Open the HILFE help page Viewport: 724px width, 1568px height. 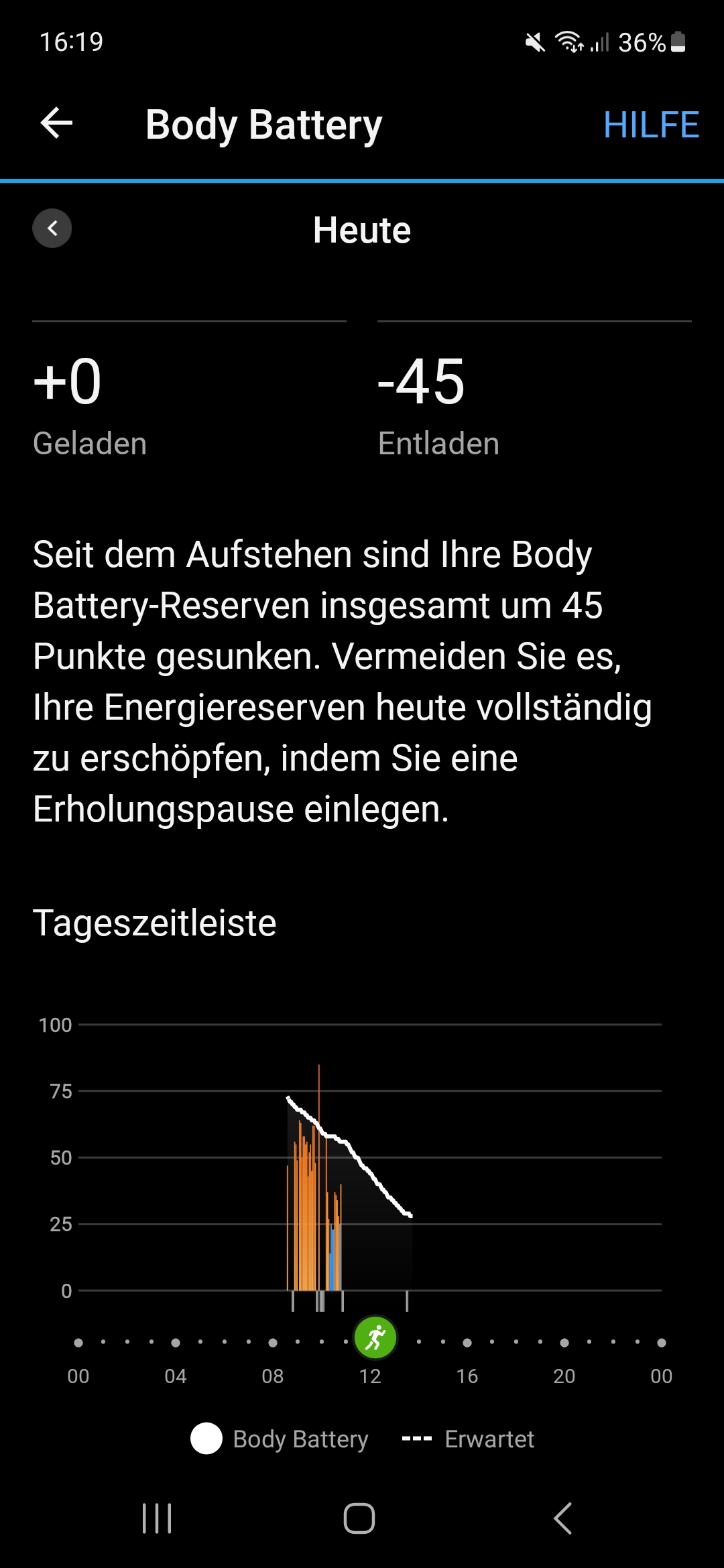[x=650, y=125]
